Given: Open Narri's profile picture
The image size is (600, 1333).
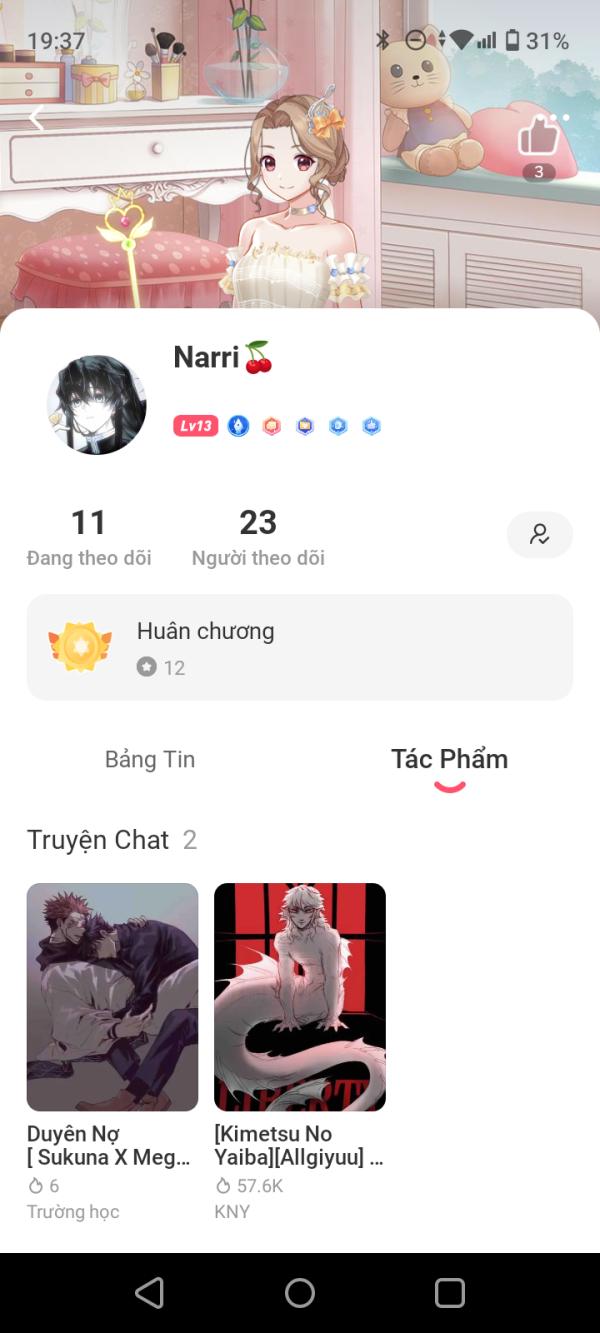Looking at the screenshot, I should pos(97,405).
